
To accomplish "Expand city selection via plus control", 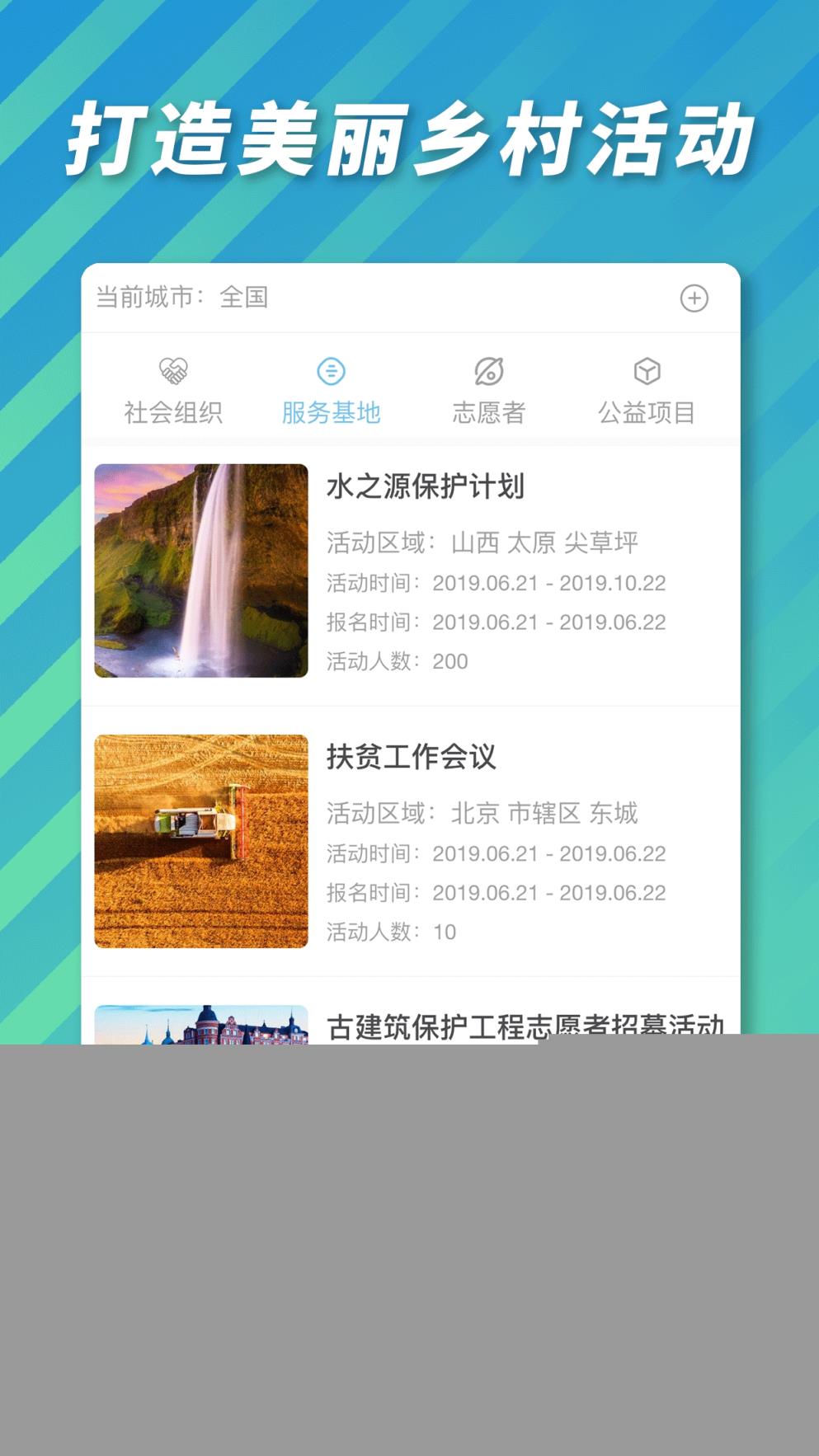I will (x=695, y=298).
